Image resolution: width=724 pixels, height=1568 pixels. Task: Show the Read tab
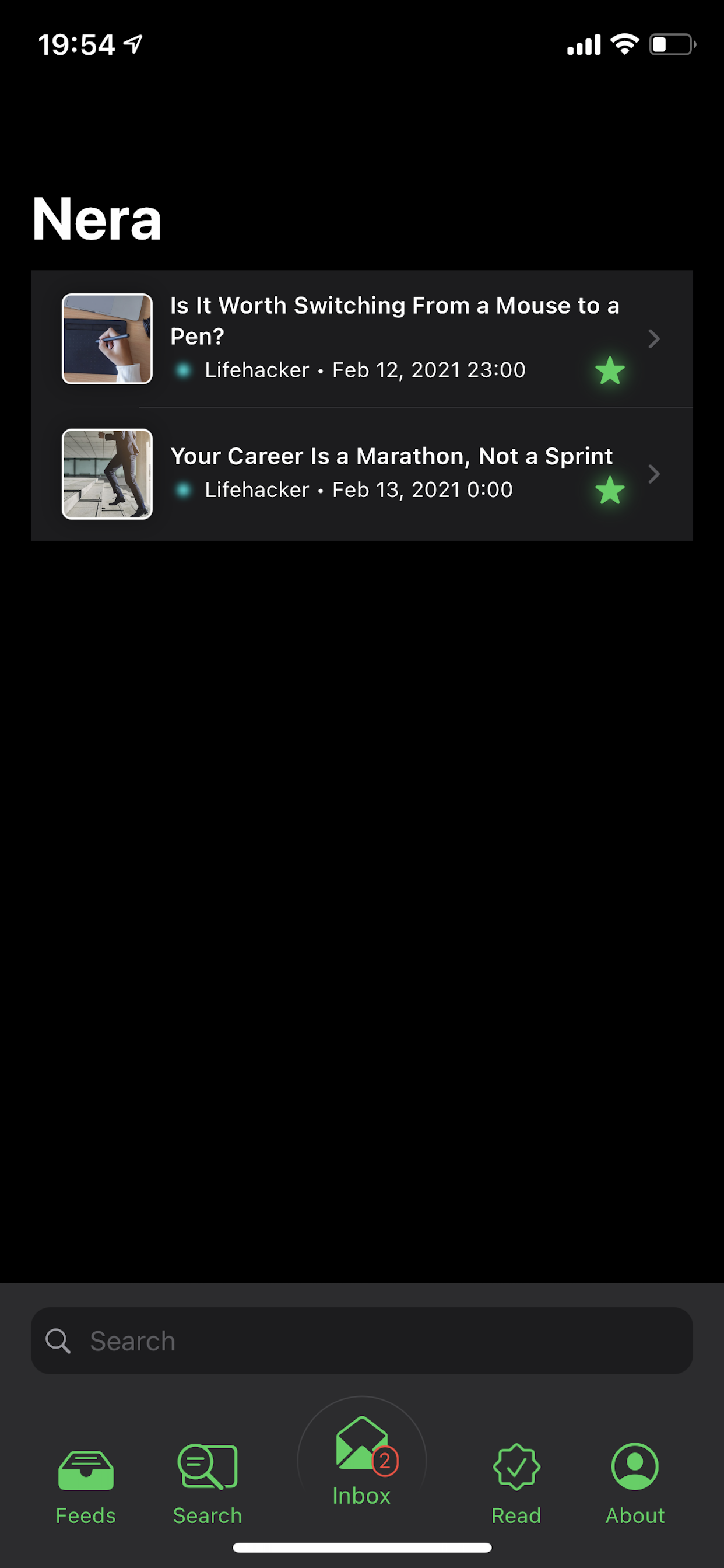pos(516,1483)
